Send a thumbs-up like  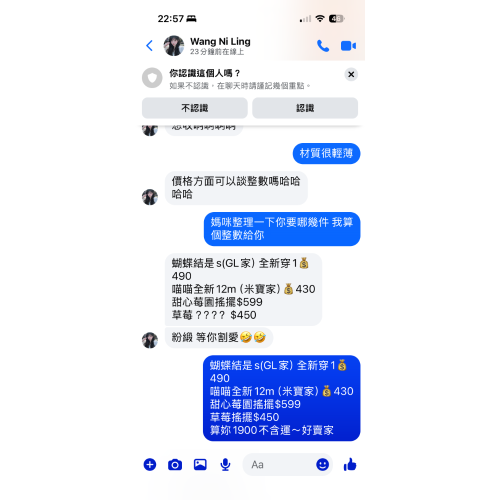point(350,464)
